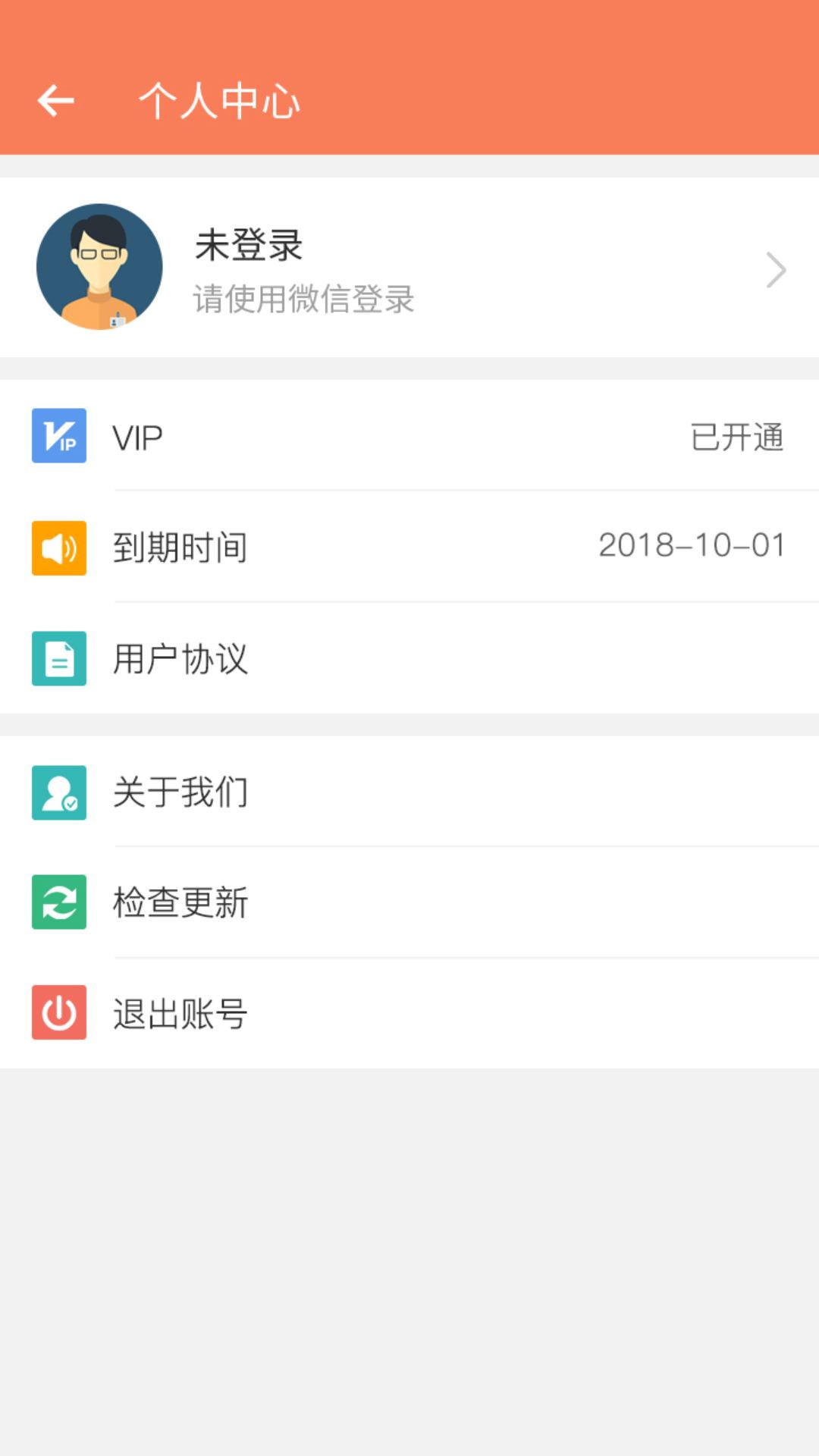Open the 个人中心 page title
This screenshot has width=819, height=1456.
220,100
